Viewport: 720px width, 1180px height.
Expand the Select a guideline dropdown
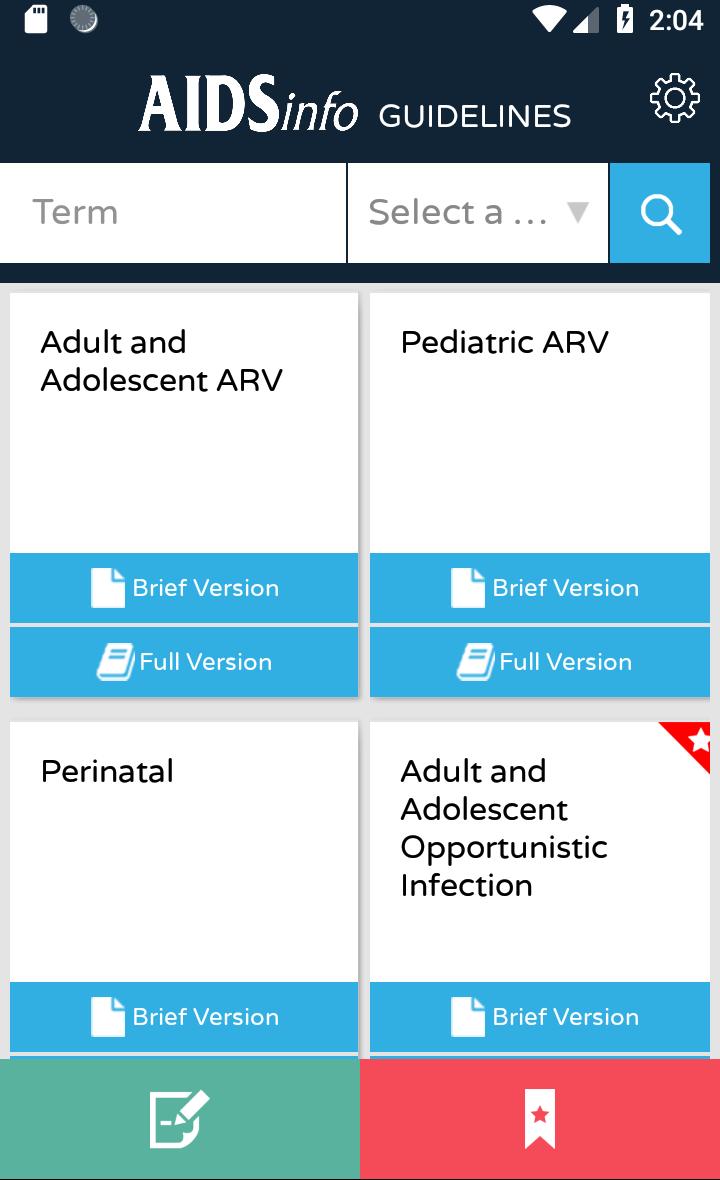478,213
